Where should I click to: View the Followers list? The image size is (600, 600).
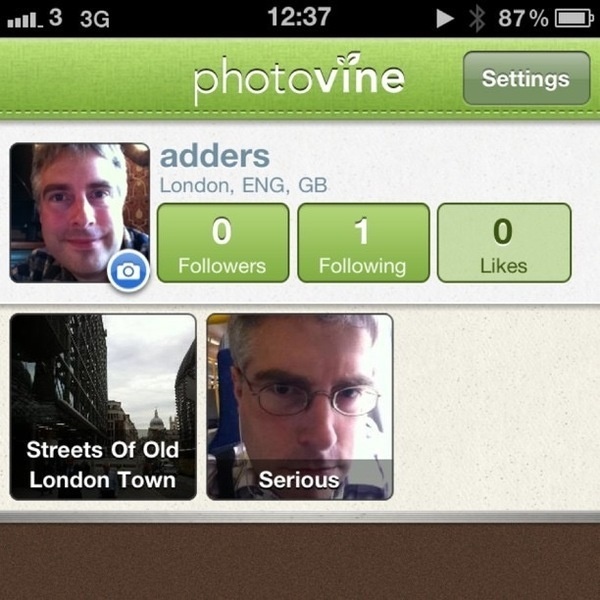[x=222, y=243]
